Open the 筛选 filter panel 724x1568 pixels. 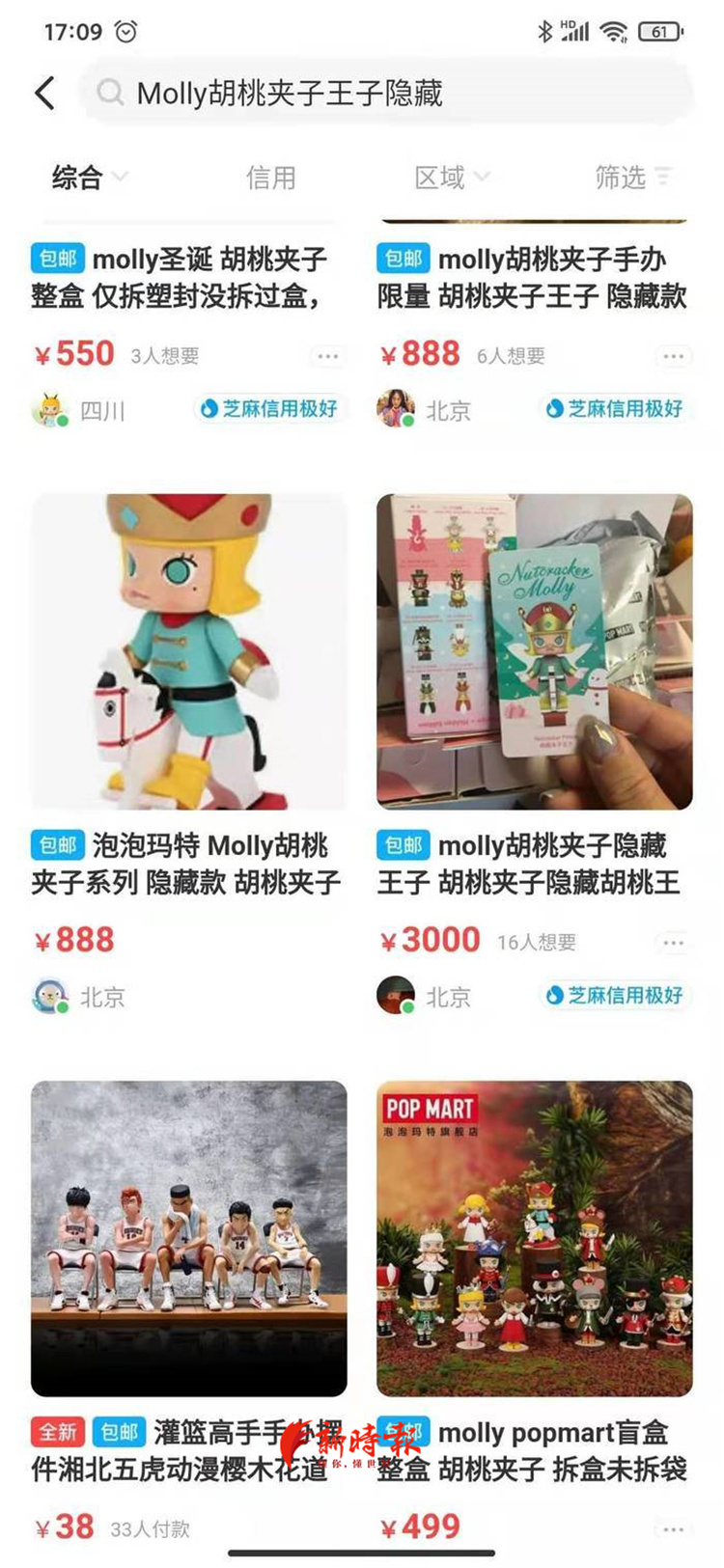[x=626, y=177]
